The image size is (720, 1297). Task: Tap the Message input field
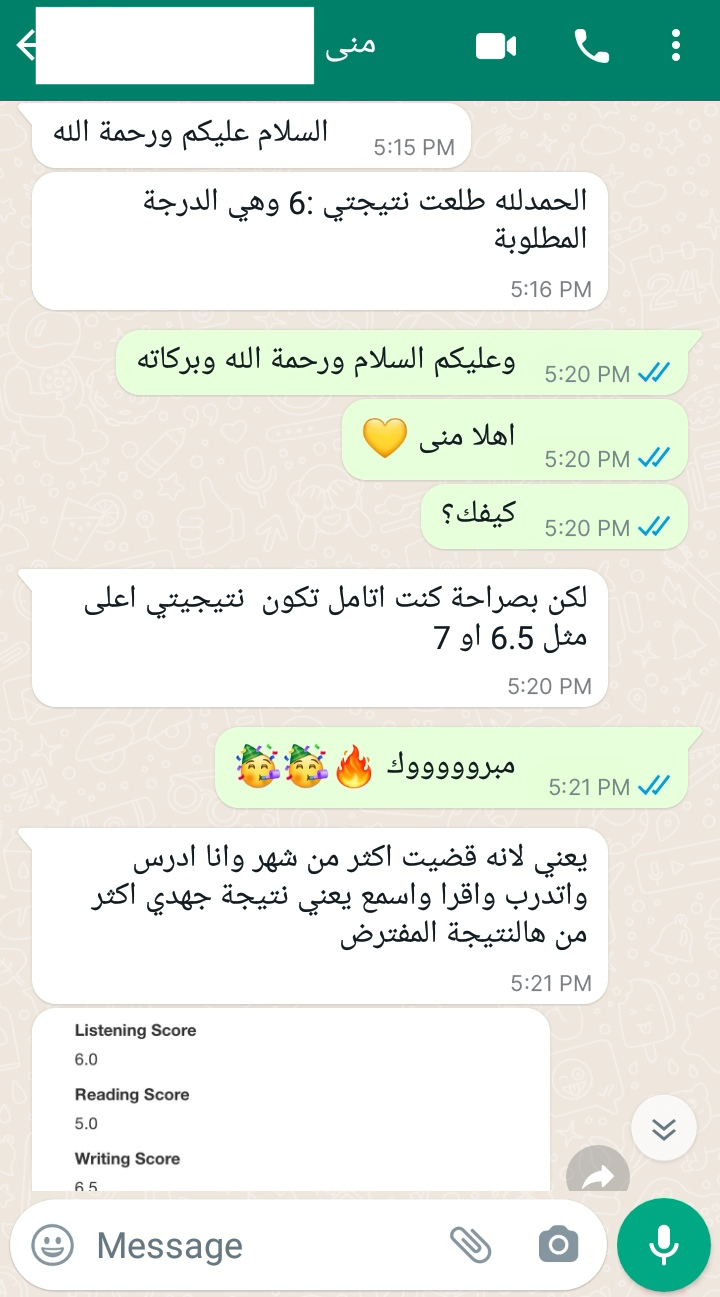tap(260, 1246)
